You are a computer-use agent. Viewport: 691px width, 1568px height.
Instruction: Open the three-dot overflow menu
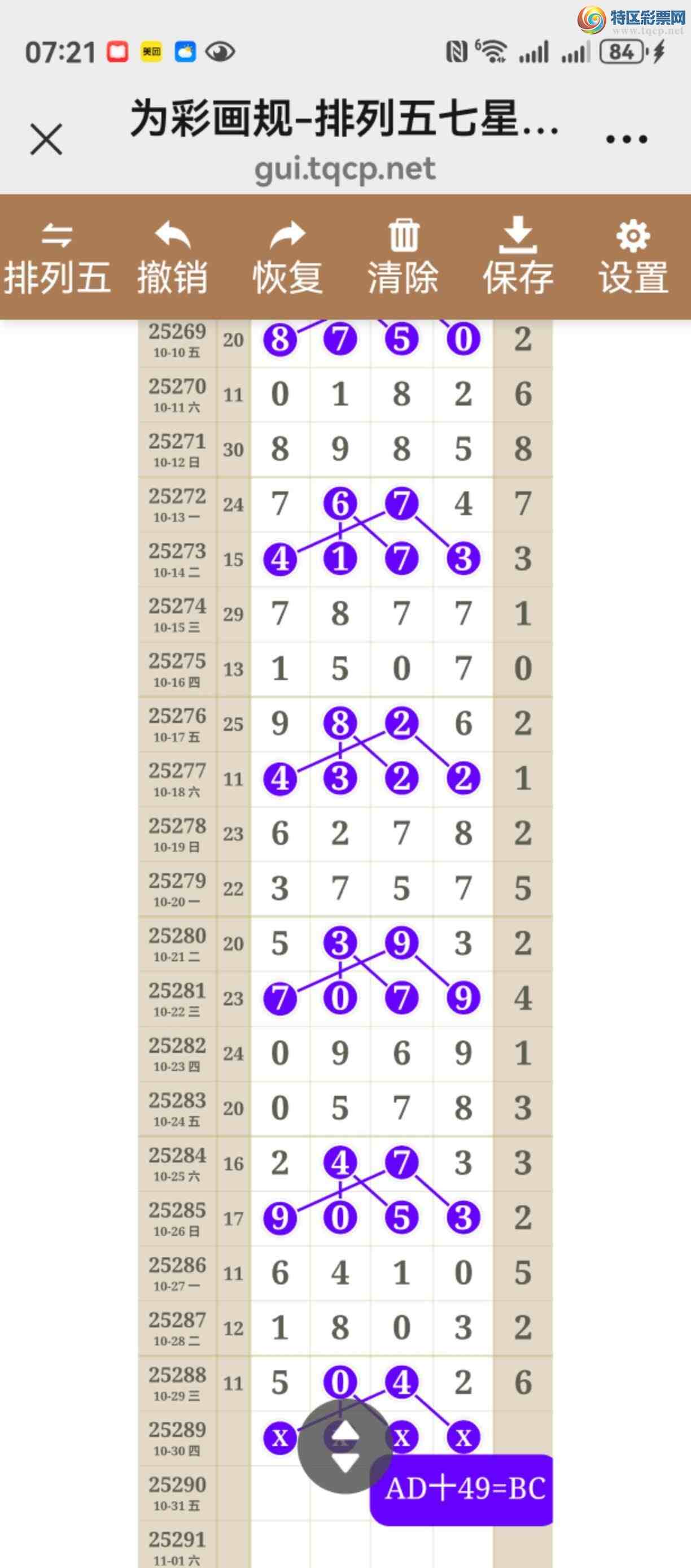(x=627, y=140)
